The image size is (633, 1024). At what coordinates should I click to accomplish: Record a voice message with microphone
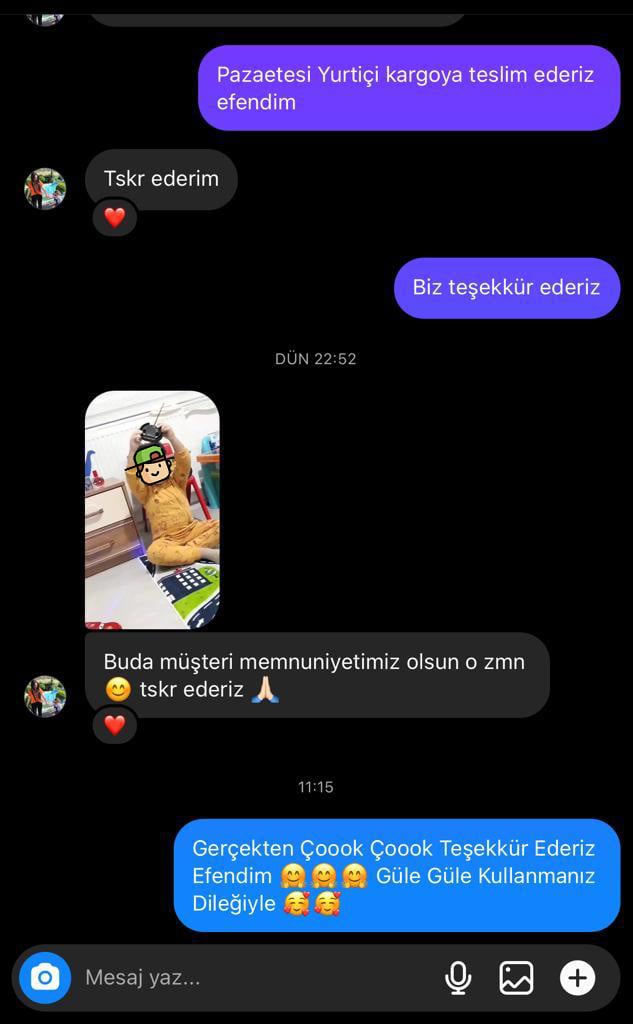458,978
